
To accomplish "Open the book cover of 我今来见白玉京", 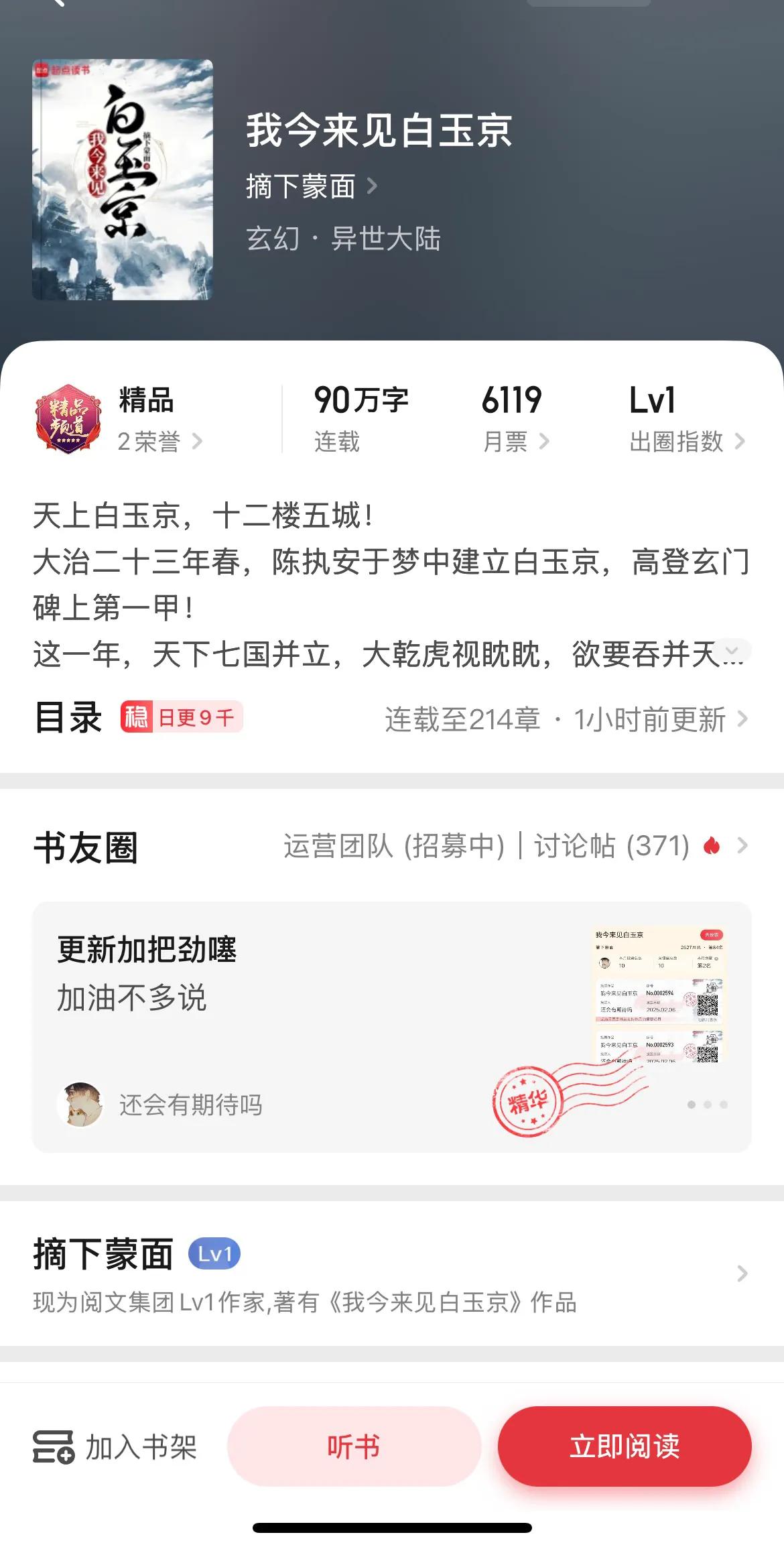I will tap(123, 180).
